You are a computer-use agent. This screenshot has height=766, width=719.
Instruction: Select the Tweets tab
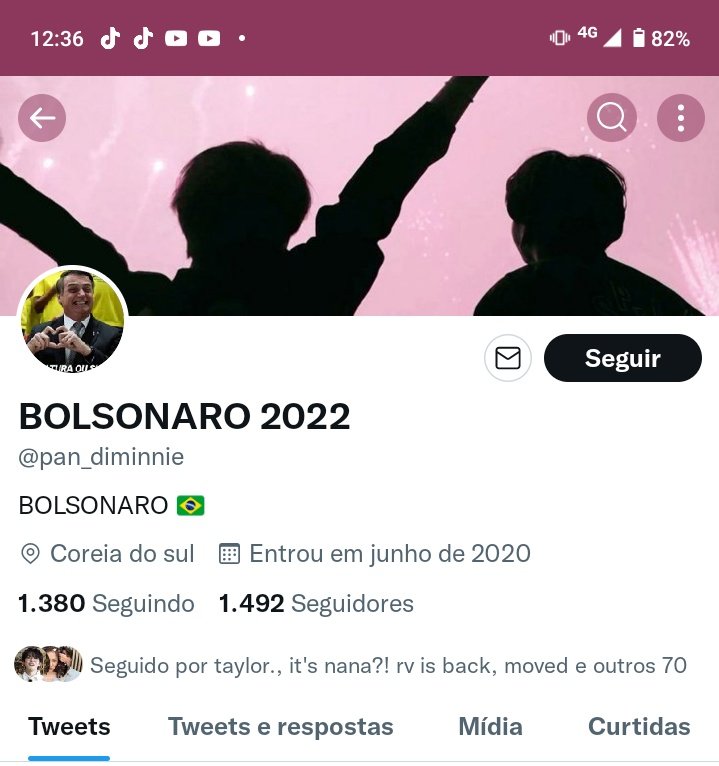(69, 726)
